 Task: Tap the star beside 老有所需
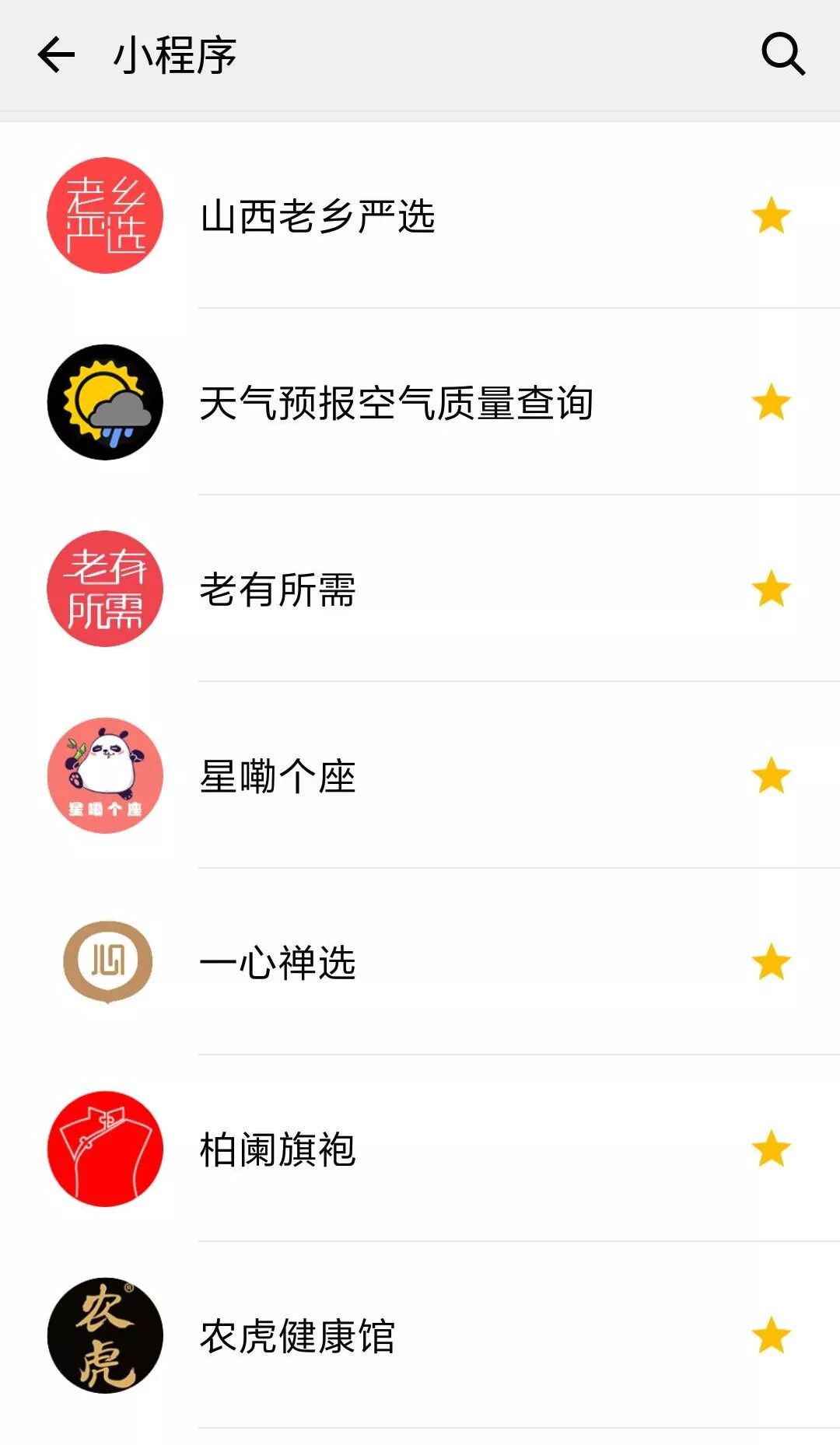point(771,590)
